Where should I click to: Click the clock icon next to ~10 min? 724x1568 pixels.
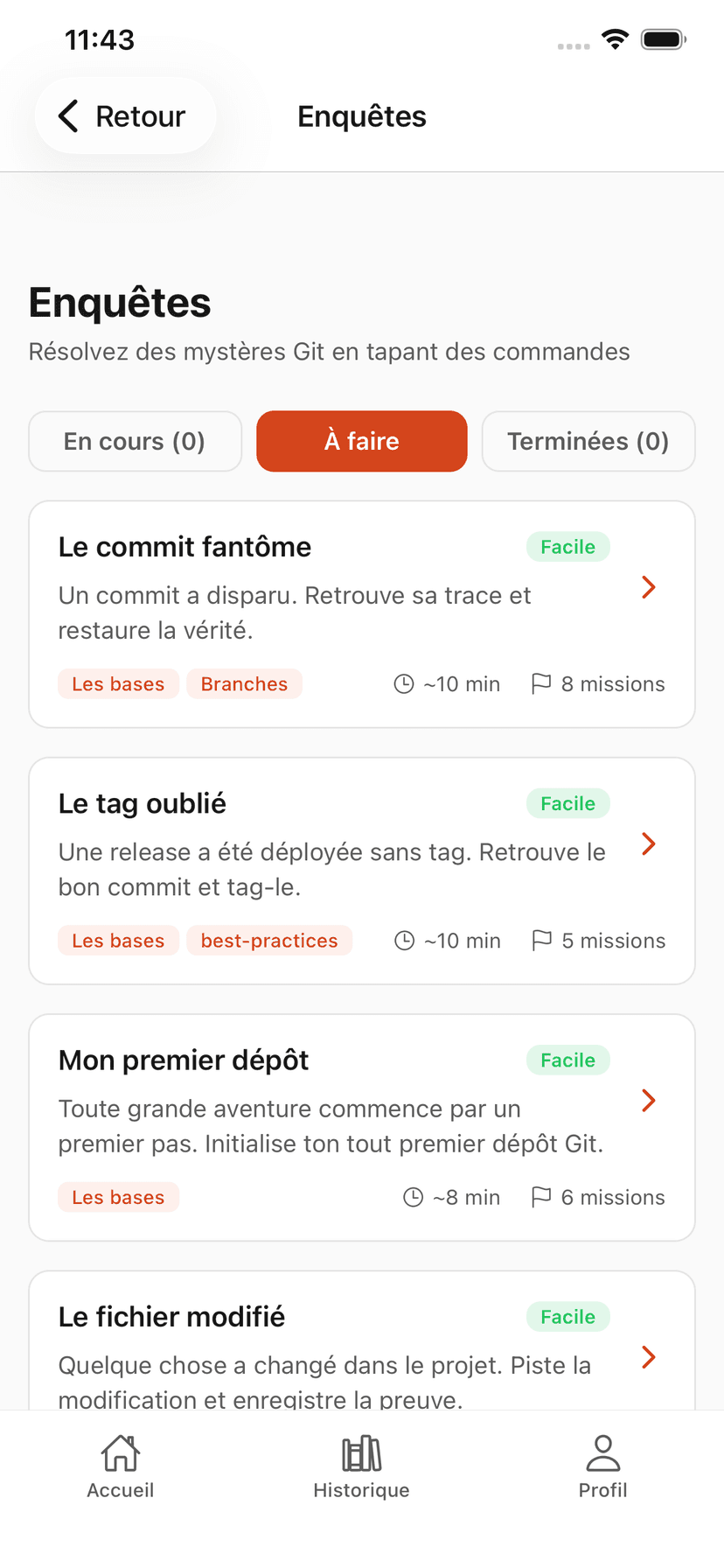click(404, 683)
